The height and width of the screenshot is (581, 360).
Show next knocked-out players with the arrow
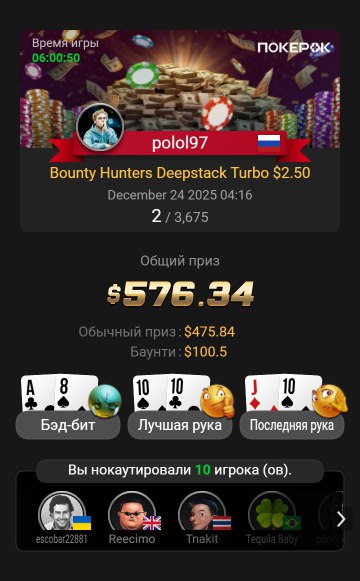(341, 519)
